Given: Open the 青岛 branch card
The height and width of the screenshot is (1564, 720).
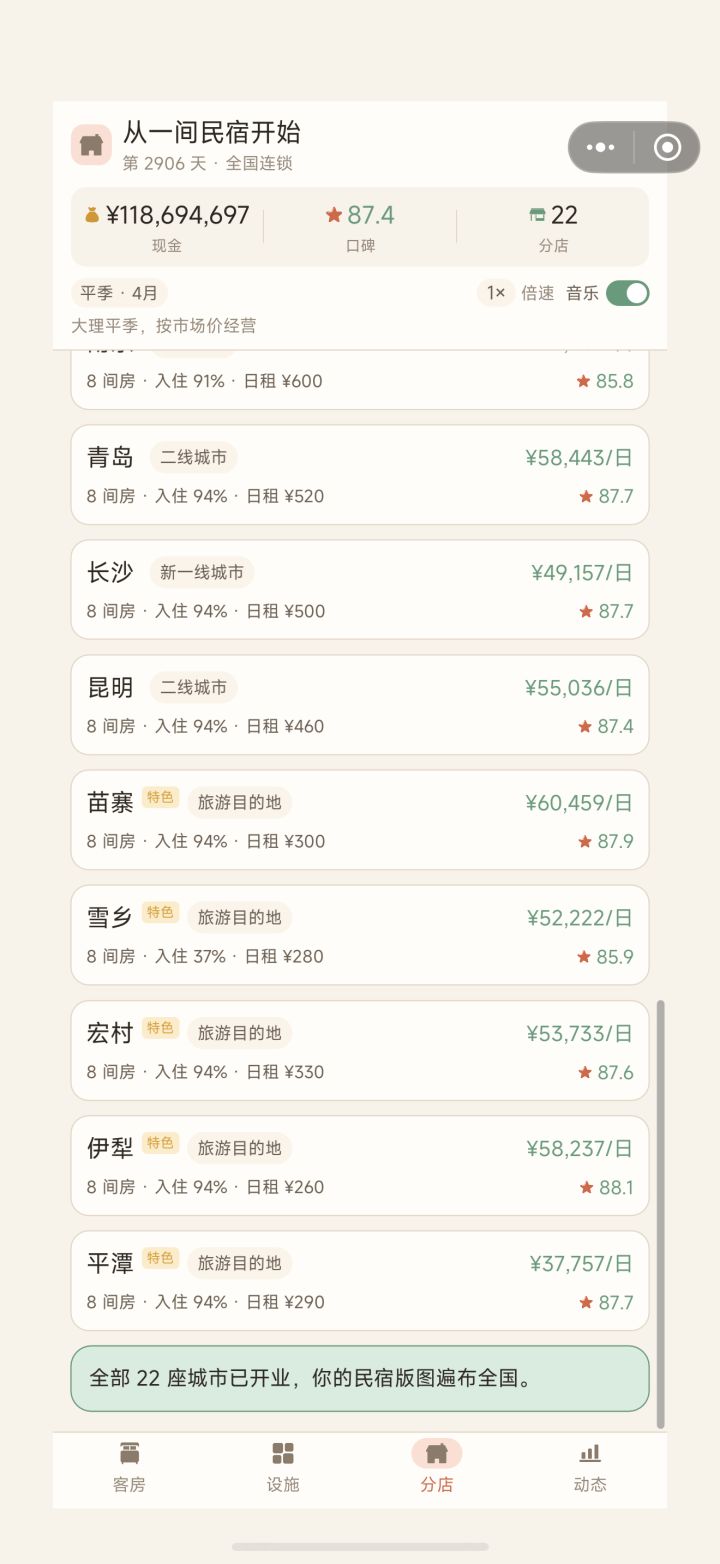Looking at the screenshot, I should (360, 475).
